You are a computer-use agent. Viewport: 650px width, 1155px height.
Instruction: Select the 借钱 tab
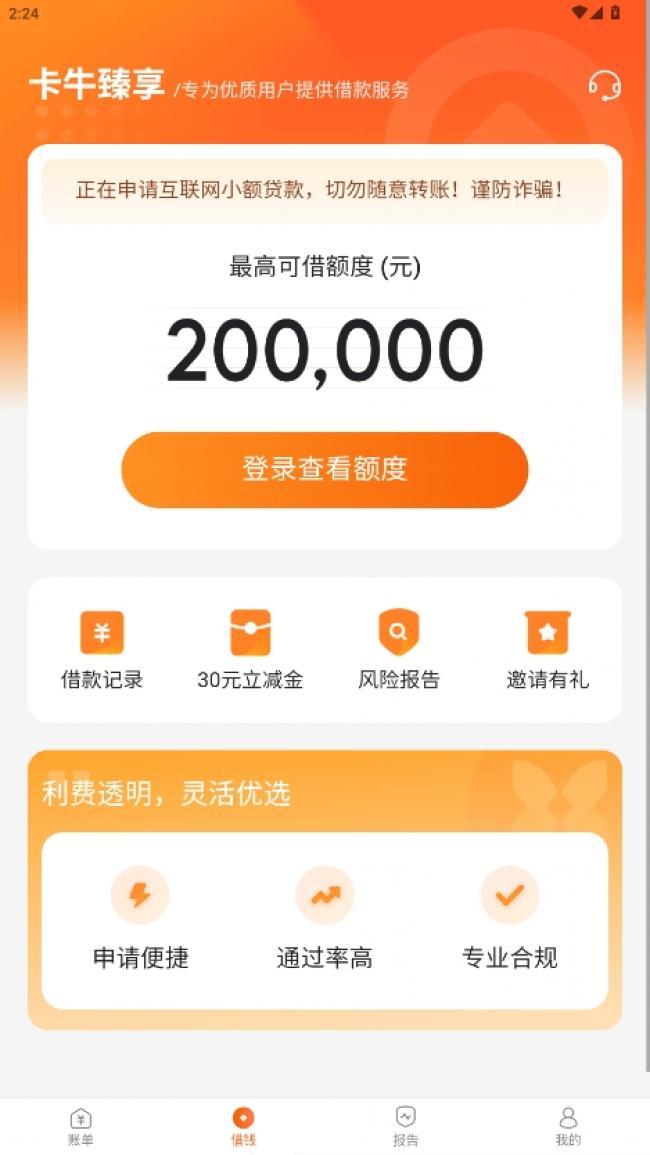click(243, 1126)
